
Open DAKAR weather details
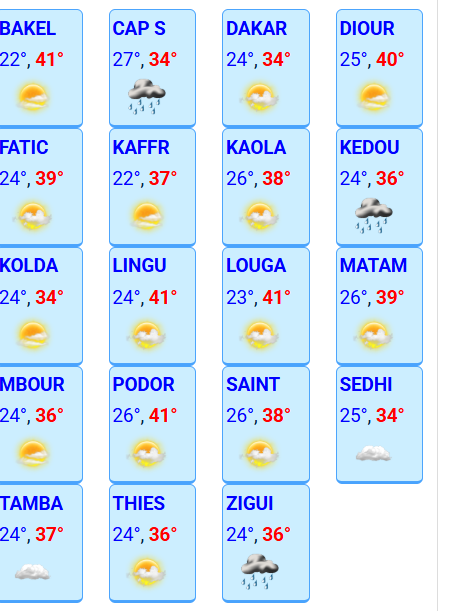pyautogui.click(x=266, y=68)
